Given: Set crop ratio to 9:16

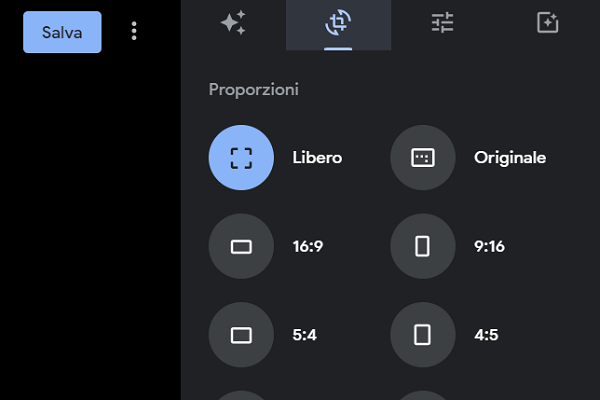Looking at the screenshot, I should [x=422, y=246].
